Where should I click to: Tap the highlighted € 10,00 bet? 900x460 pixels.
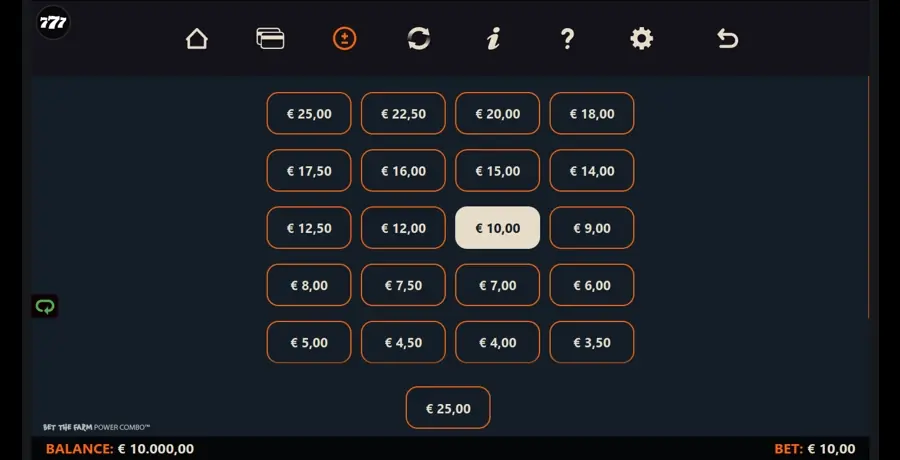497,228
